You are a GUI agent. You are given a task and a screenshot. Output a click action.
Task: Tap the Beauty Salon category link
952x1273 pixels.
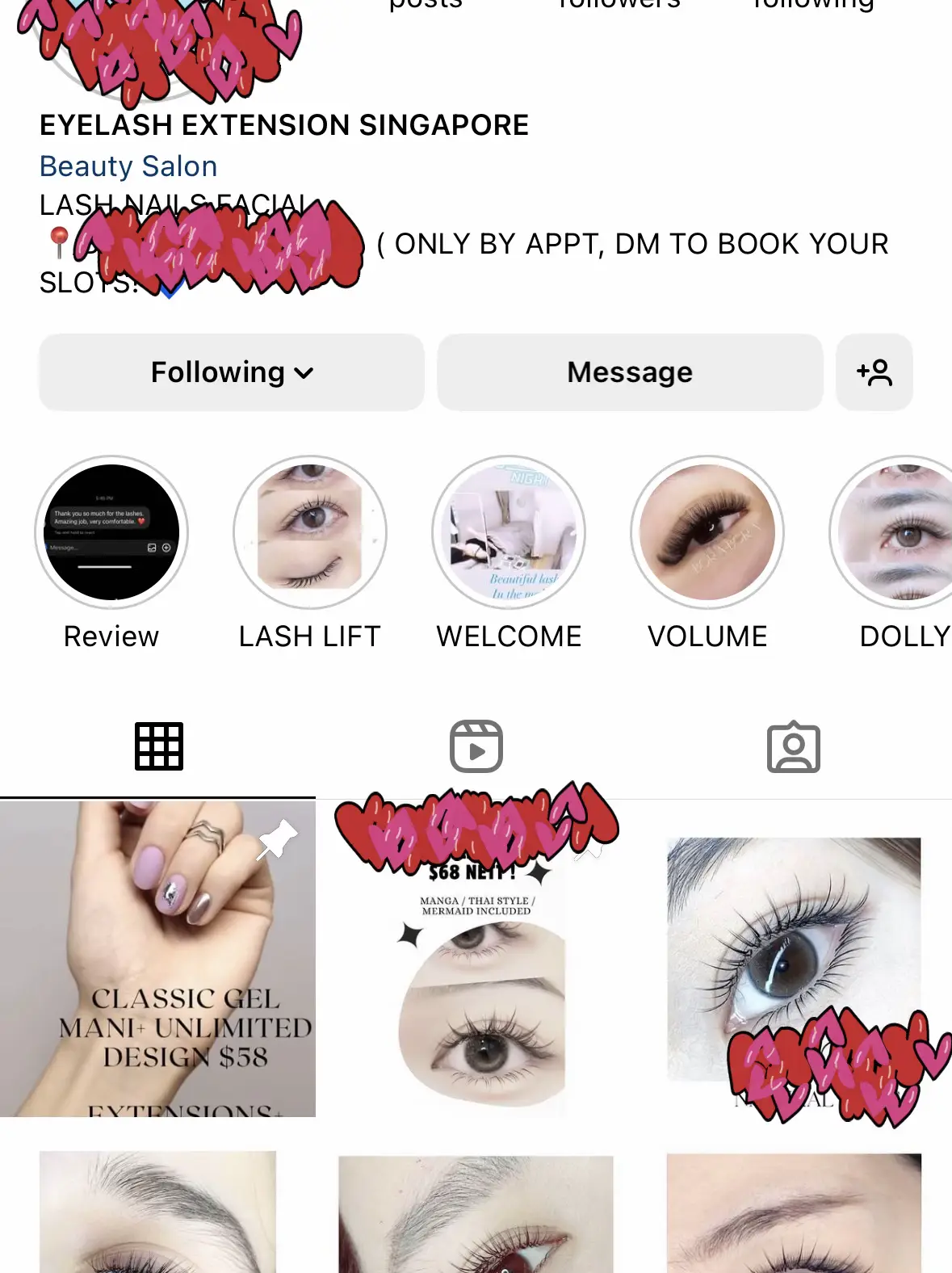(x=128, y=166)
